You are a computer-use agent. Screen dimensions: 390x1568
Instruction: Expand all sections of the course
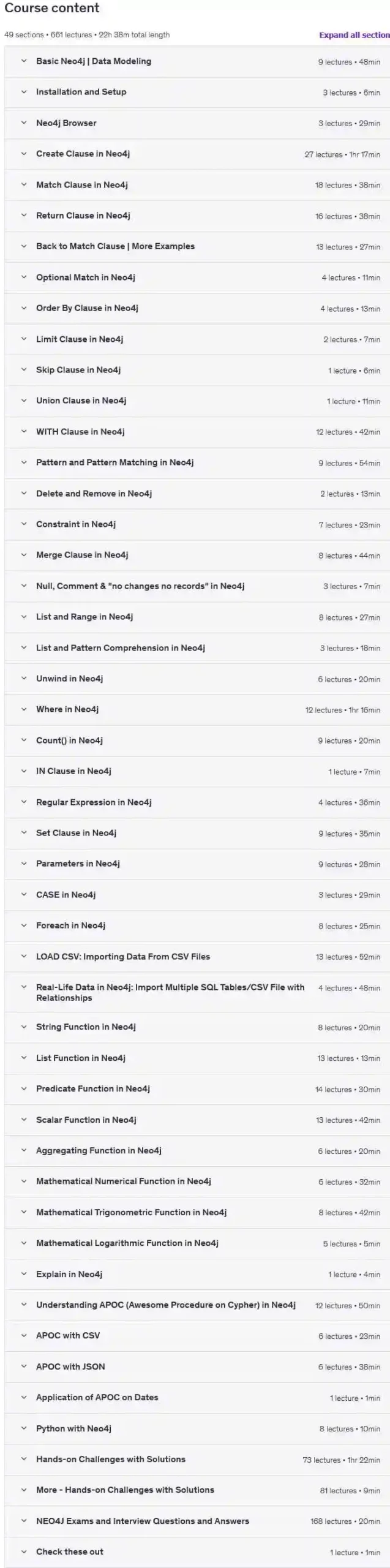354,35
